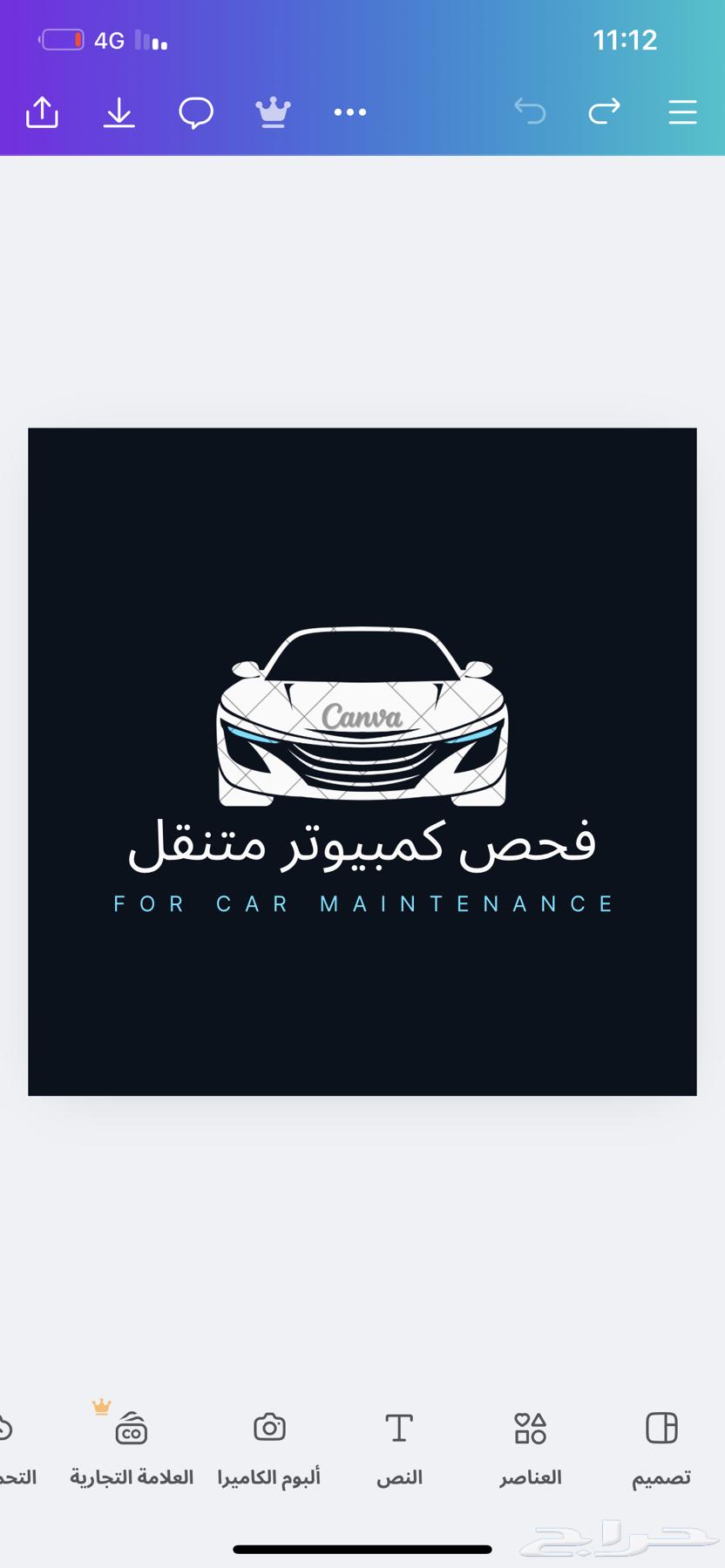Undo the last action

530,112
